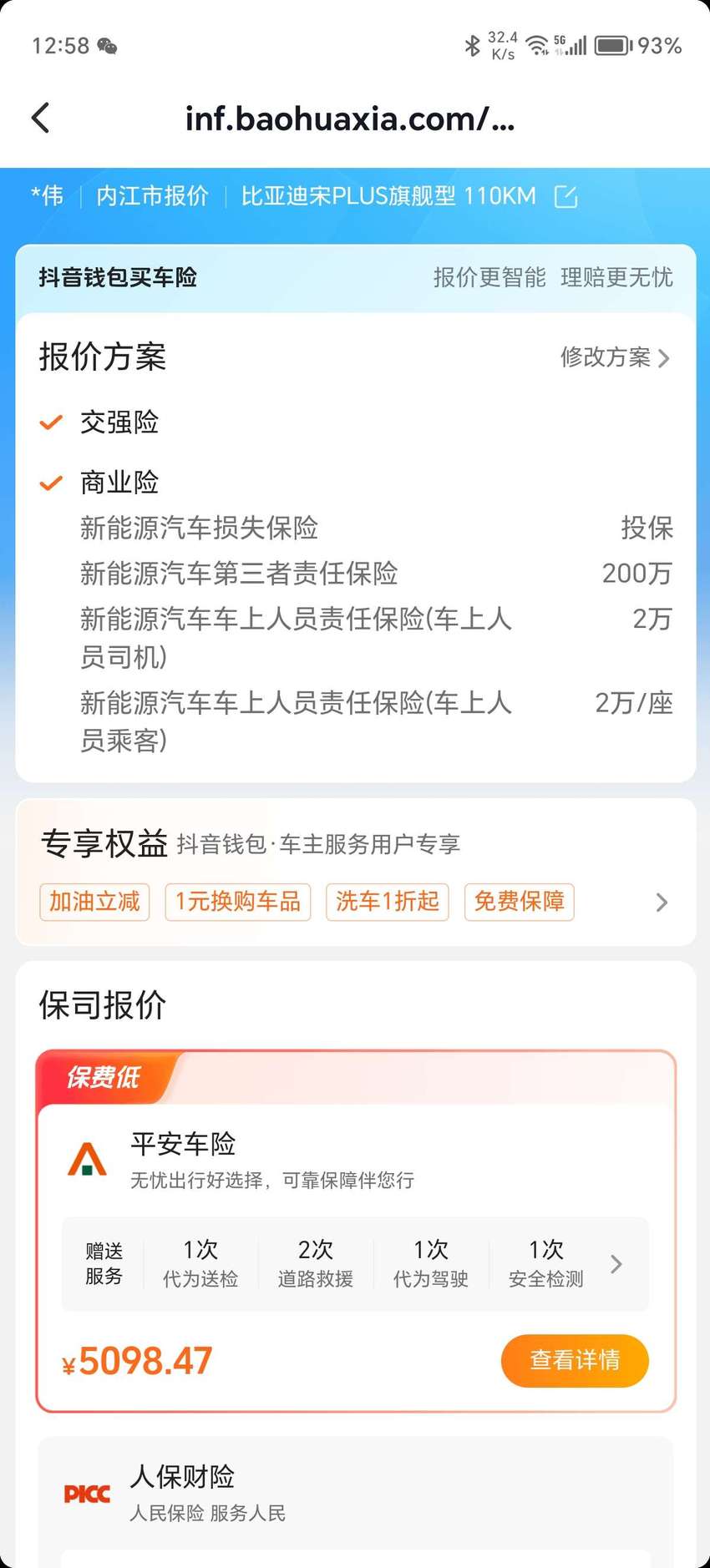Expand 平安车险 赠送服务 via chevron
Image resolution: width=710 pixels, height=1568 pixels.
coord(616,1264)
